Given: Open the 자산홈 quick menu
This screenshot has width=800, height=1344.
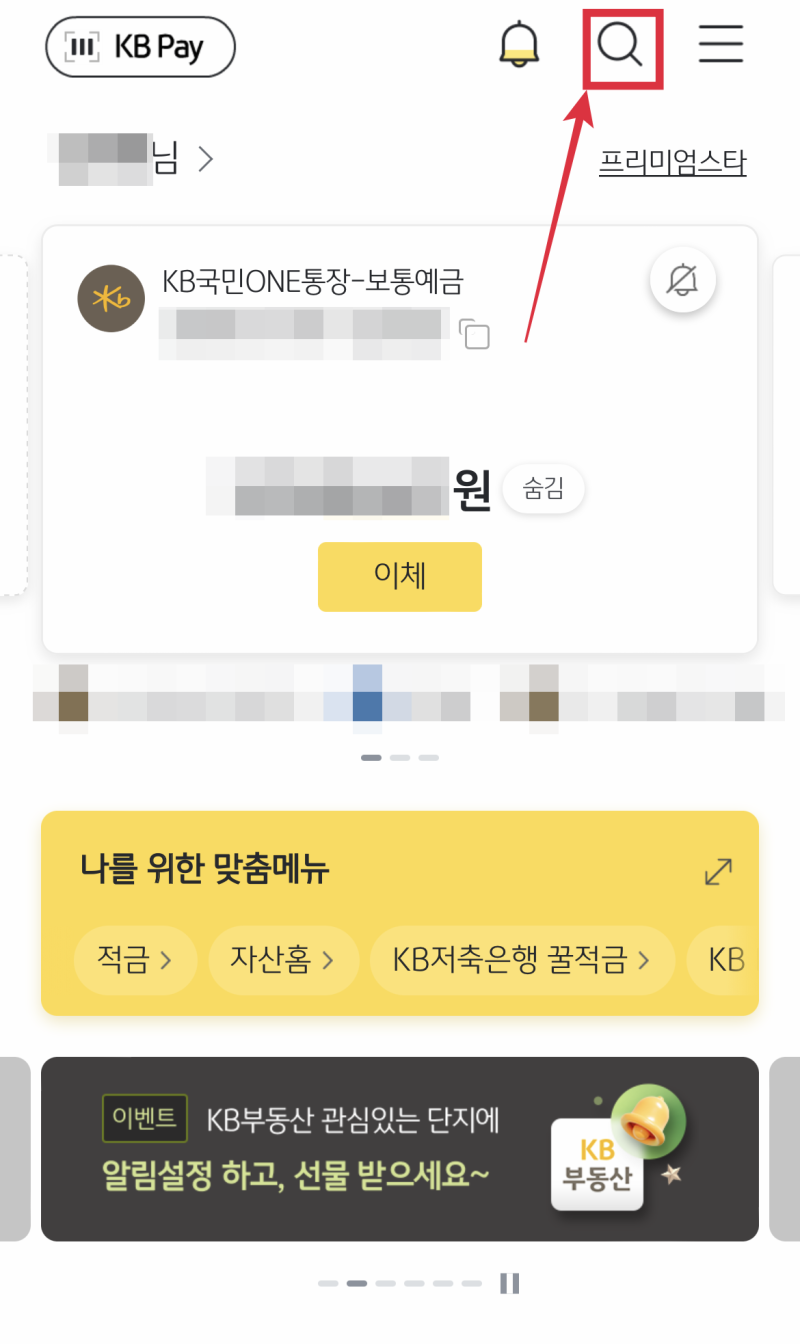Looking at the screenshot, I should 283,960.
